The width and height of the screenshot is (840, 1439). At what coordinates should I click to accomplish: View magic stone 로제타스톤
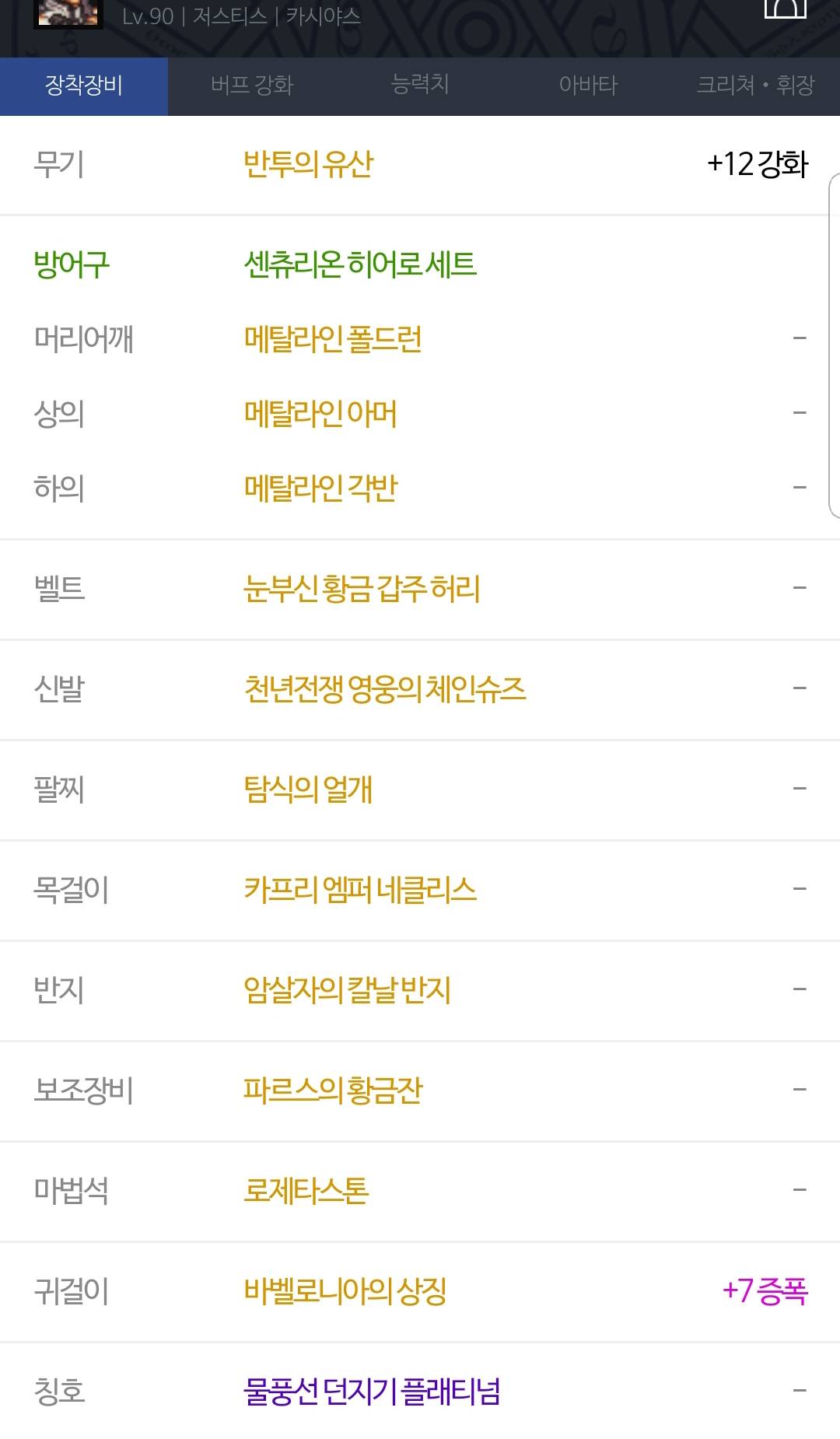pyautogui.click(x=306, y=1191)
